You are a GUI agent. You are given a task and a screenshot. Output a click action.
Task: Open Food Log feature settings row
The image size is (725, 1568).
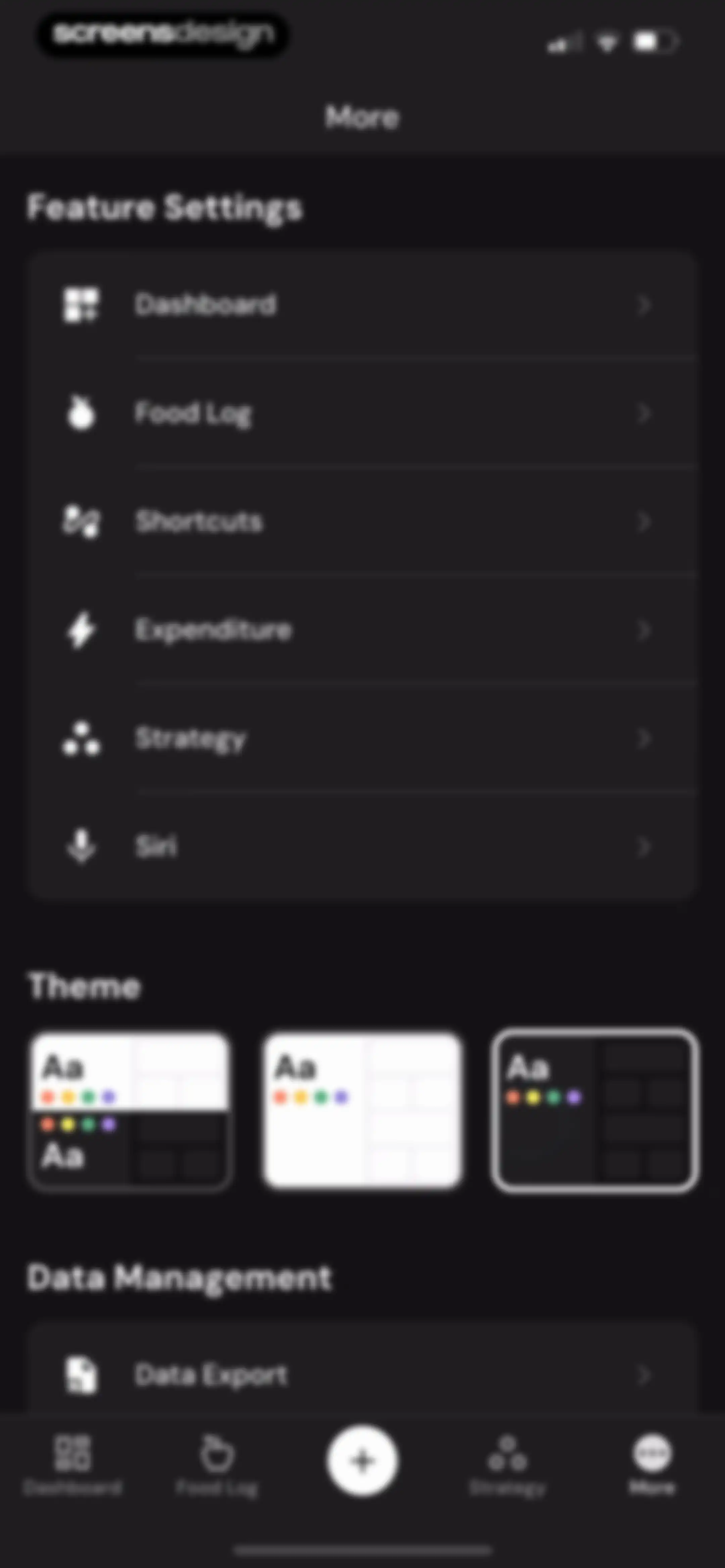(x=361, y=413)
